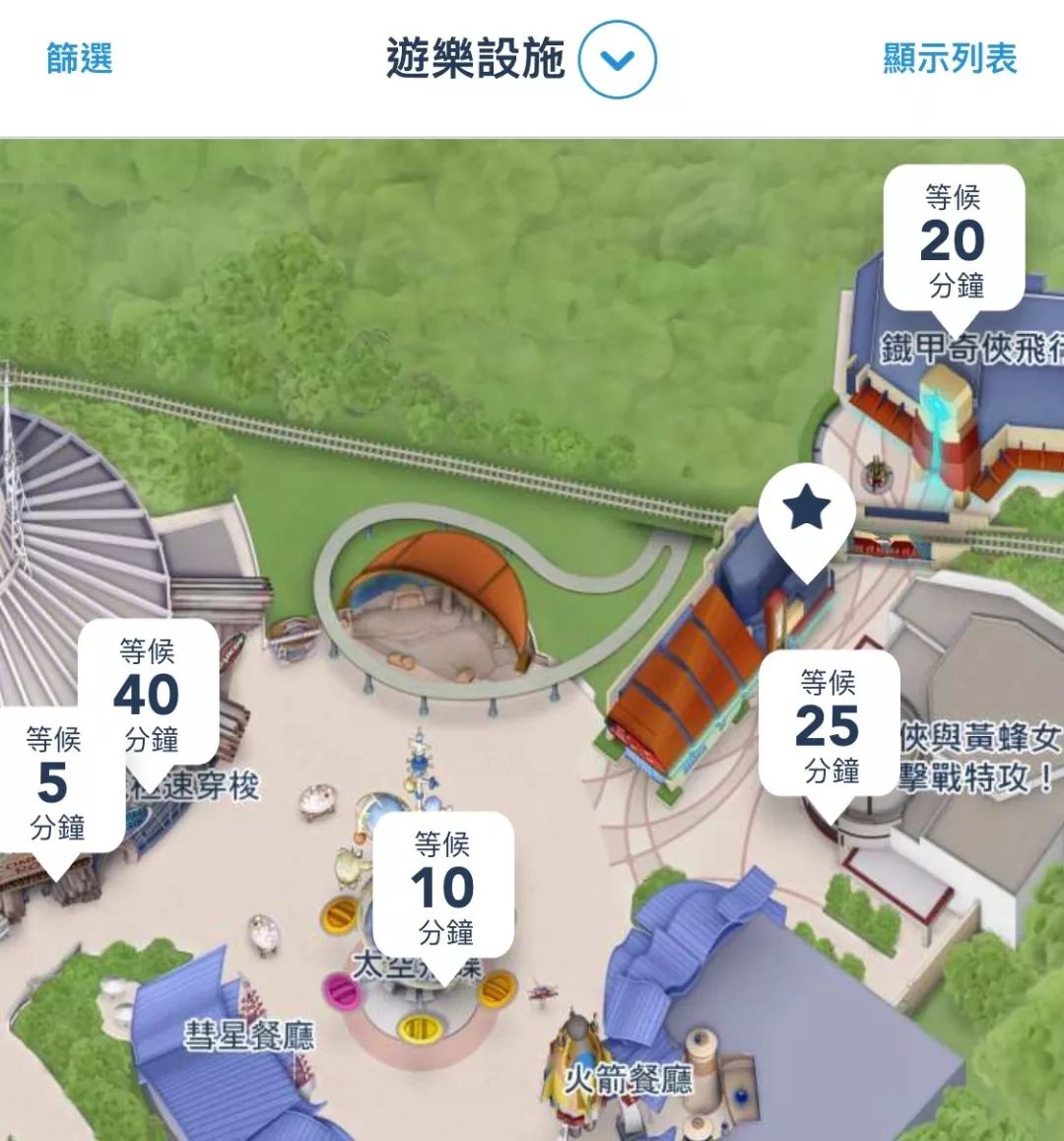Open the 20-minute wait marker for 鐵甲奇俠

pyautogui.click(x=954, y=242)
